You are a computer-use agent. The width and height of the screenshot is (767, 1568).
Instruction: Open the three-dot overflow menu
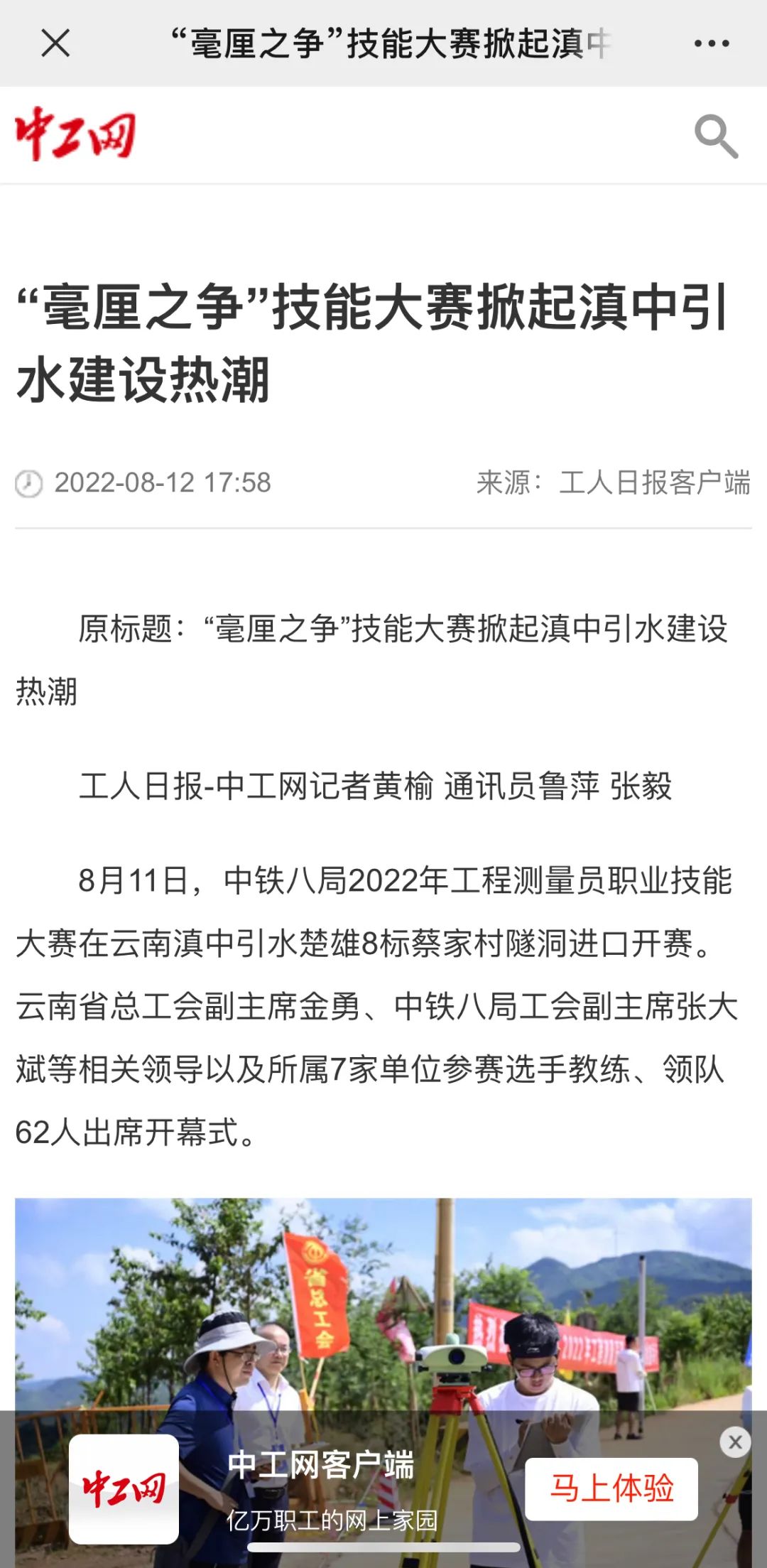(x=712, y=43)
